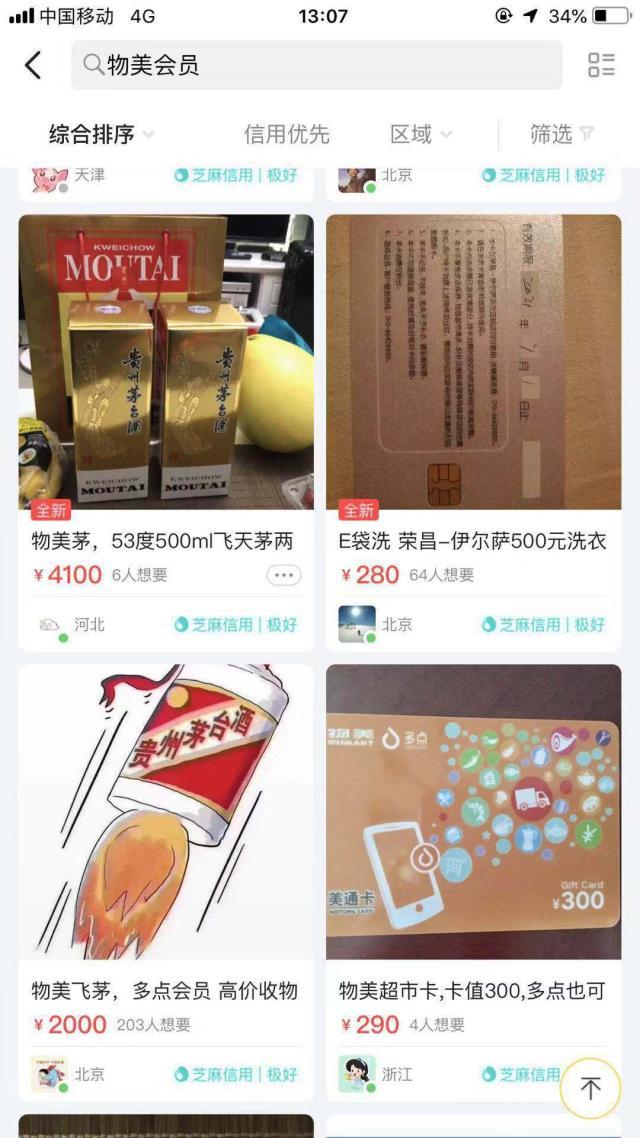The height and width of the screenshot is (1138, 640).
Task: View the 河北 seller's avatar profile
Action: pos(50,625)
